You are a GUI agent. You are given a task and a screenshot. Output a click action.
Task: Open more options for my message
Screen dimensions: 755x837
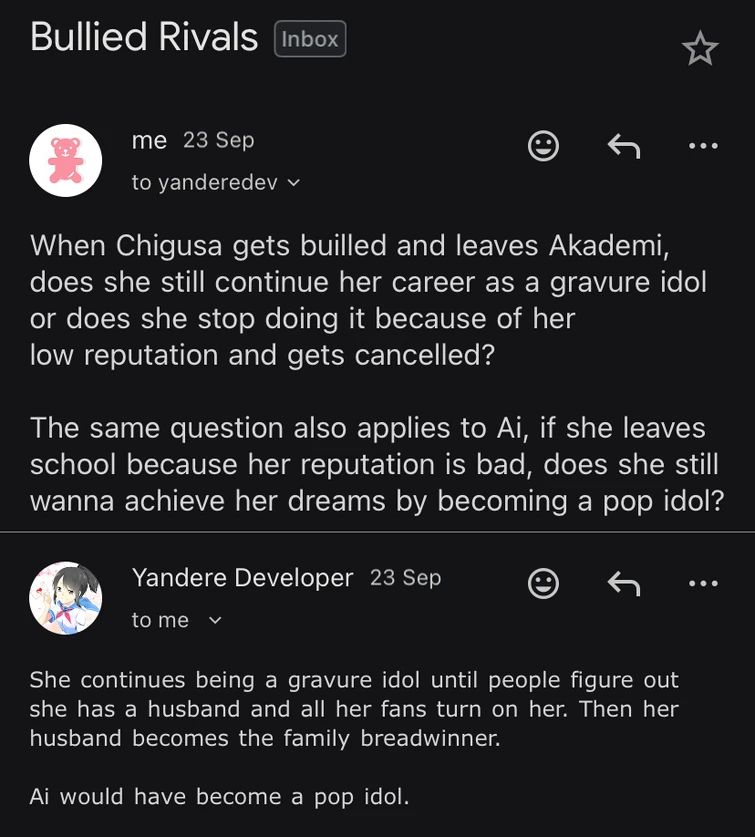pyautogui.click(x=703, y=145)
